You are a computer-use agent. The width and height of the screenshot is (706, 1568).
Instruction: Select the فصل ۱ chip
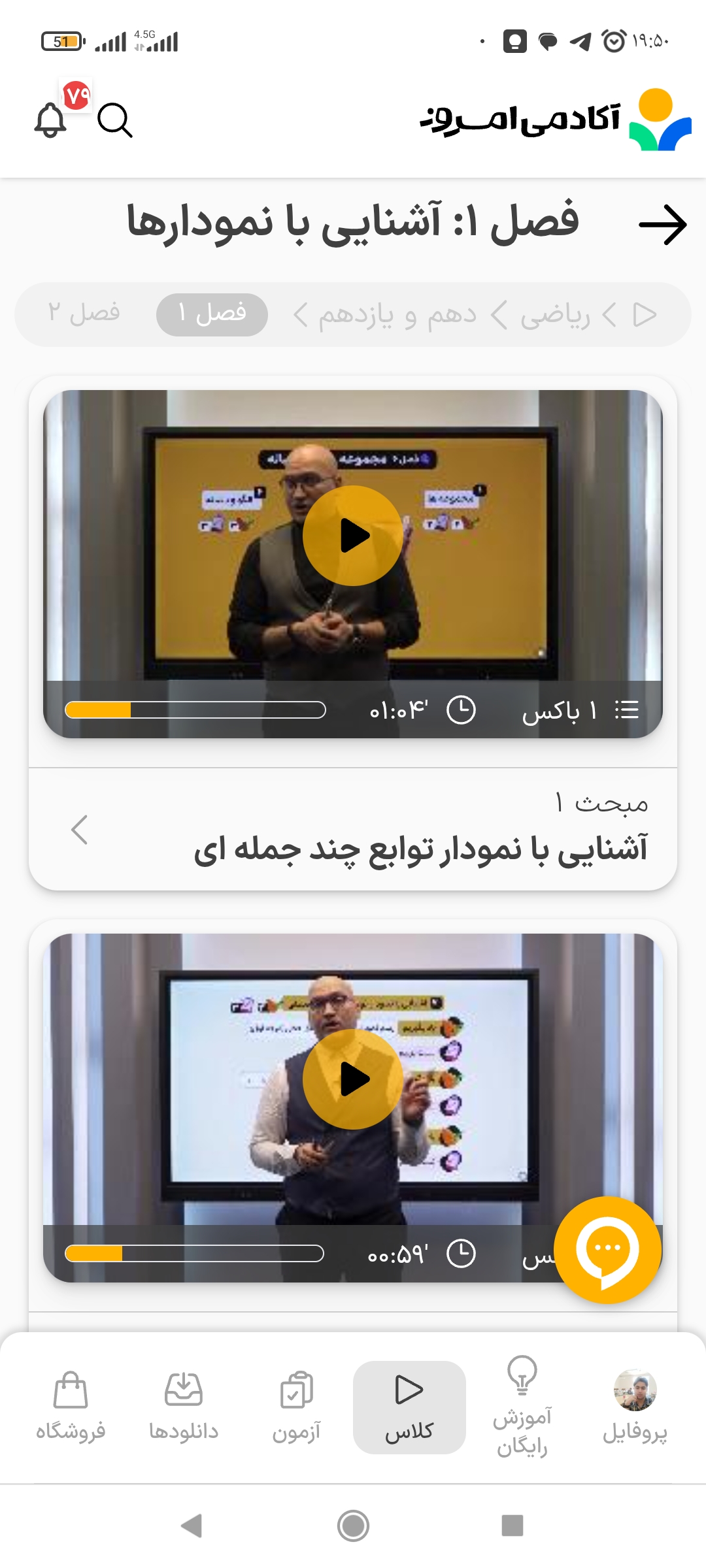click(x=212, y=314)
